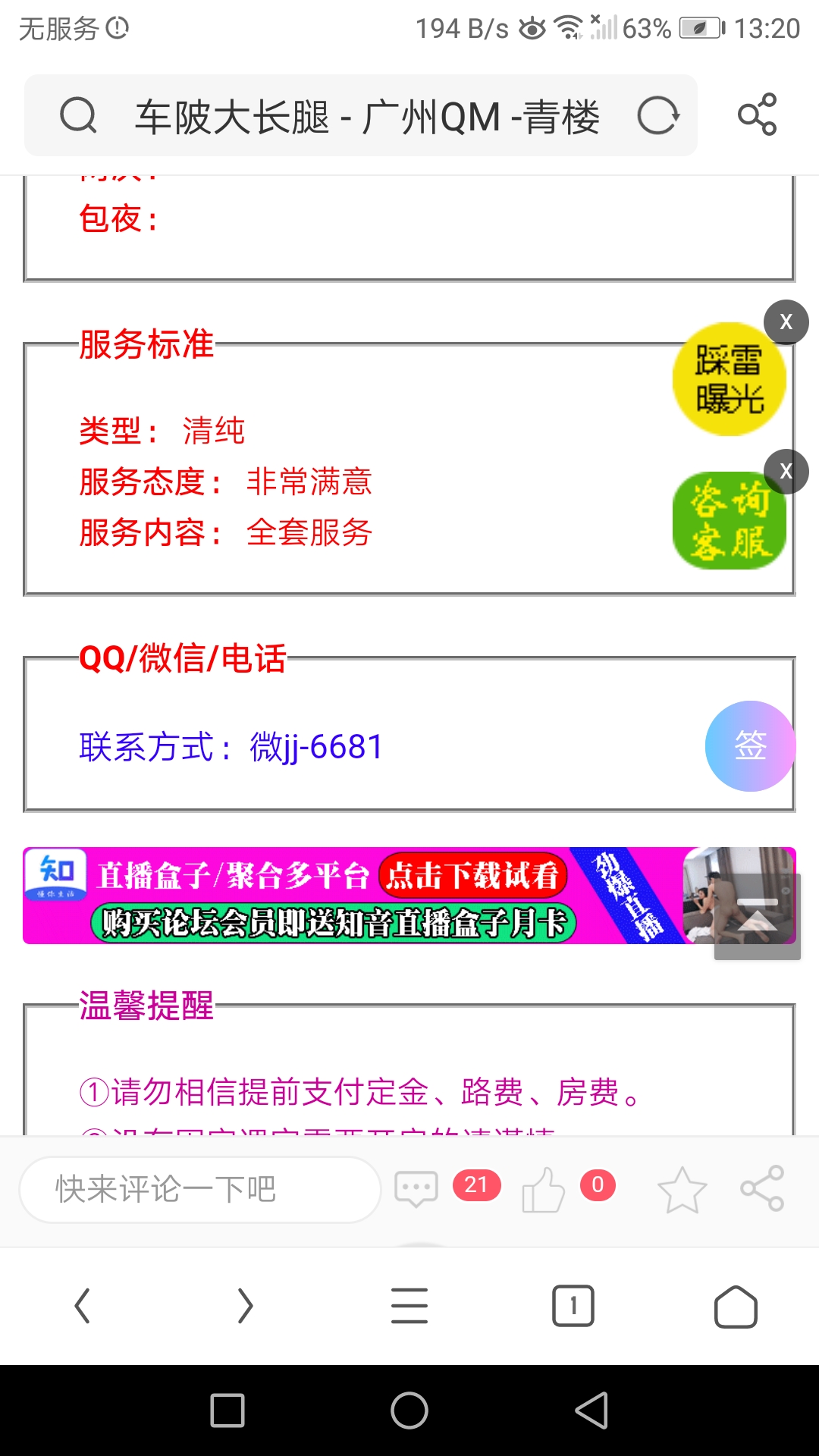This screenshot has width=819, height=1456.
Task: Jump back to the top of the page
Action: click(757, 916)
